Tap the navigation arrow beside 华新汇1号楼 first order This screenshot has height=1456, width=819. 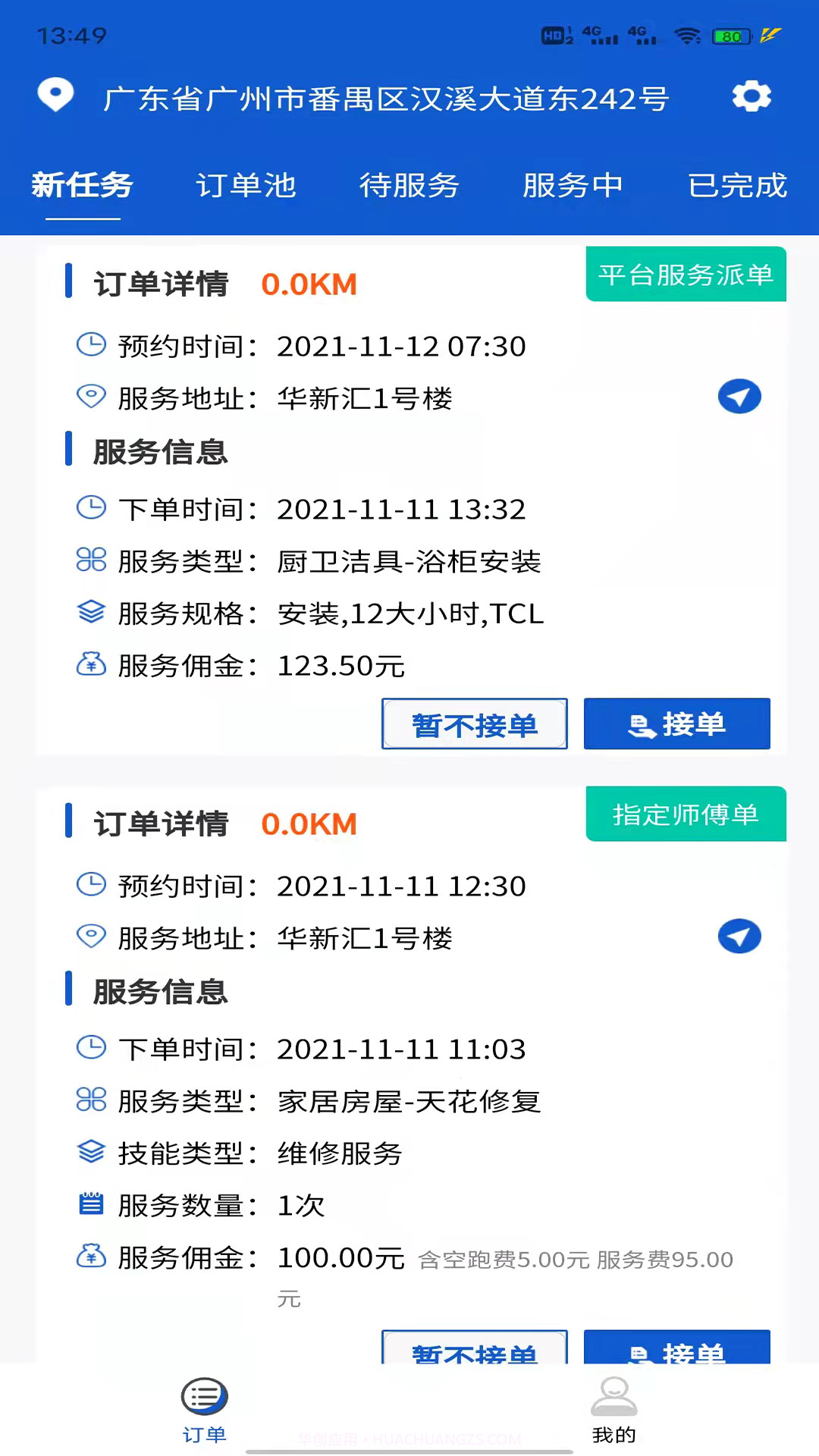click(x=739, y=396)
